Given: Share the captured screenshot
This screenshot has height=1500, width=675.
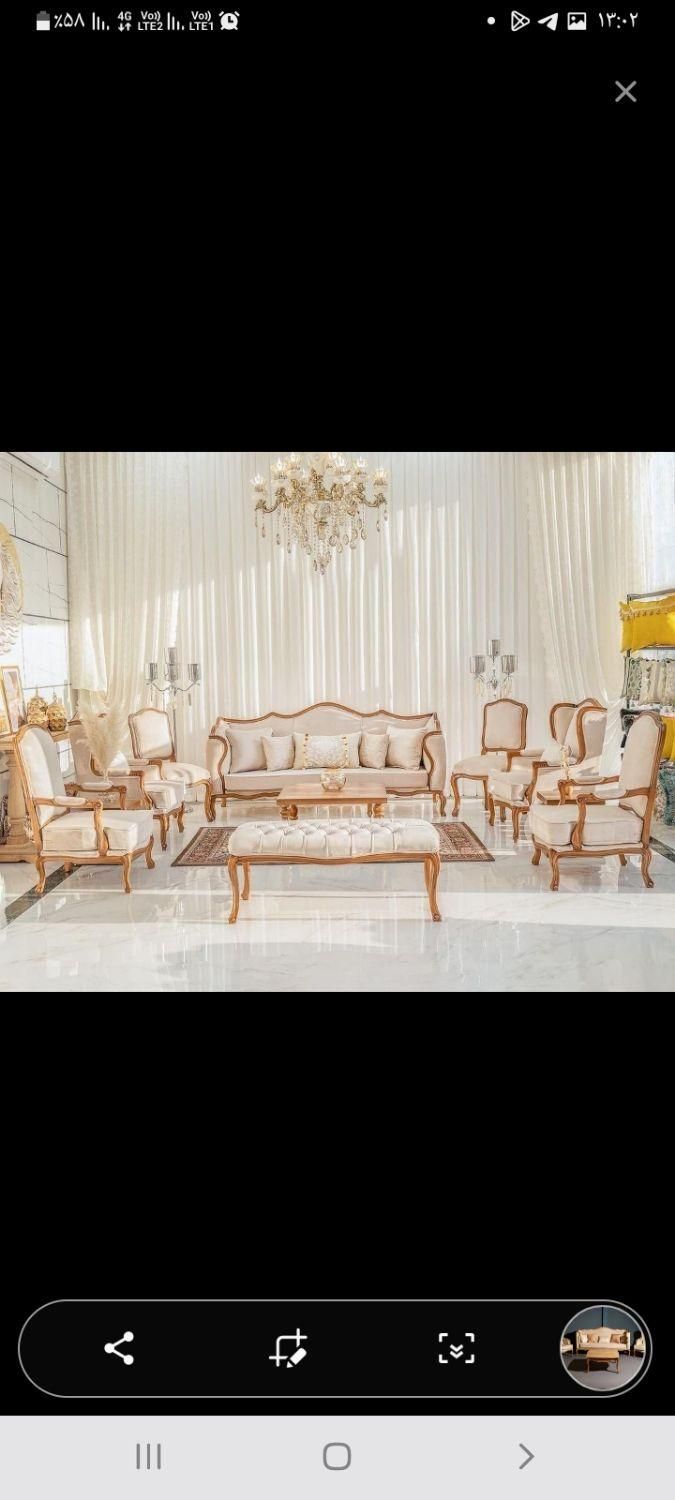Looking at the screenshot, I should click(119, 1348).
